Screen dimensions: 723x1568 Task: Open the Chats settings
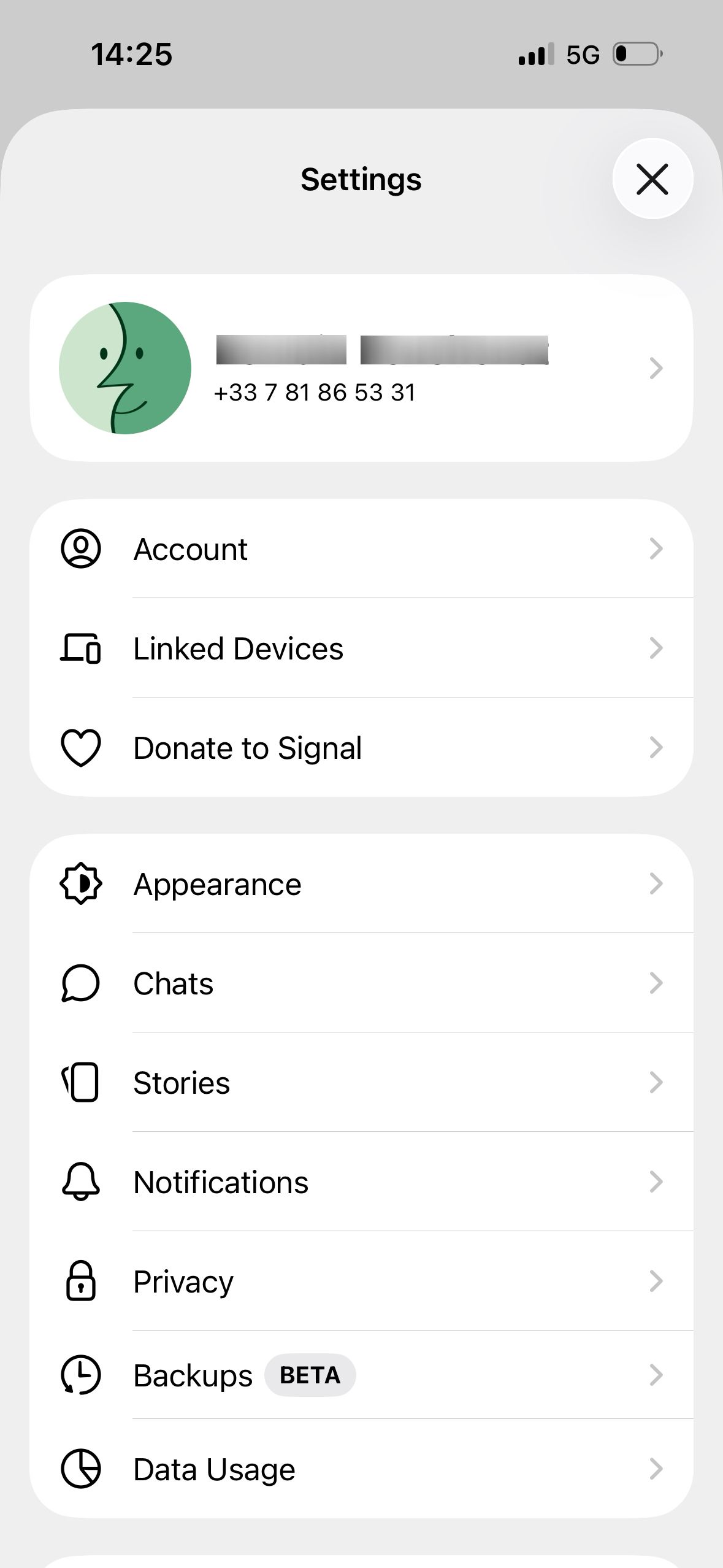[362, 983]
